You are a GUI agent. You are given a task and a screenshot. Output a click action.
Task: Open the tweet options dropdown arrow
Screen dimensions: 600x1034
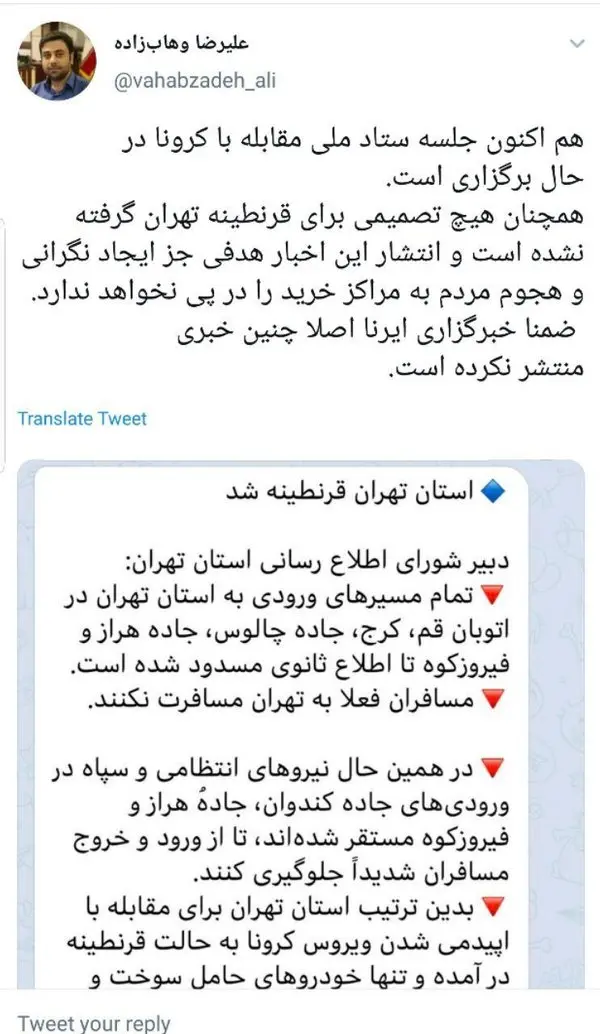pyautogui.click(x=577, y=45)
